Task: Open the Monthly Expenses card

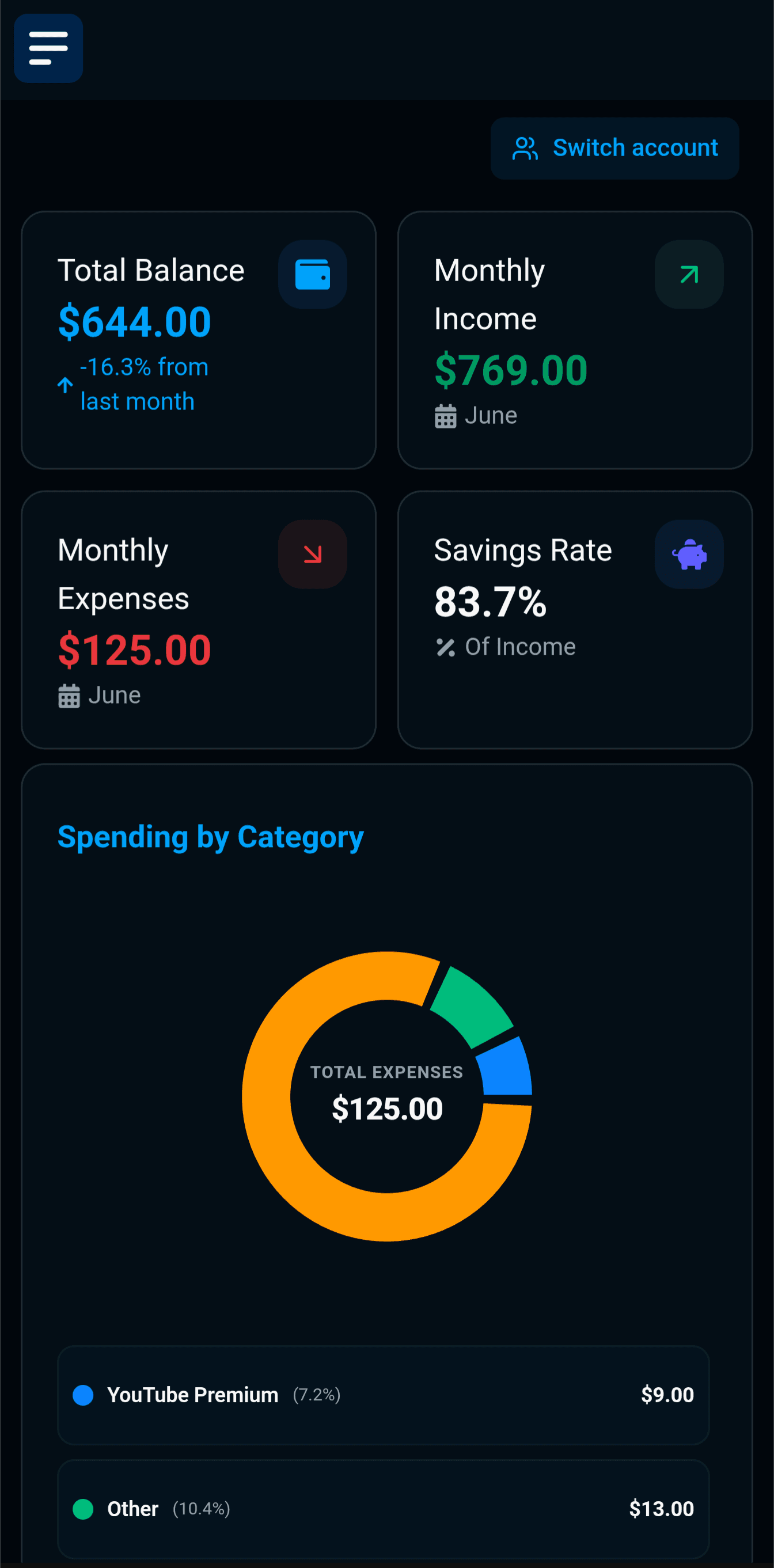Action: click(199, 620)
